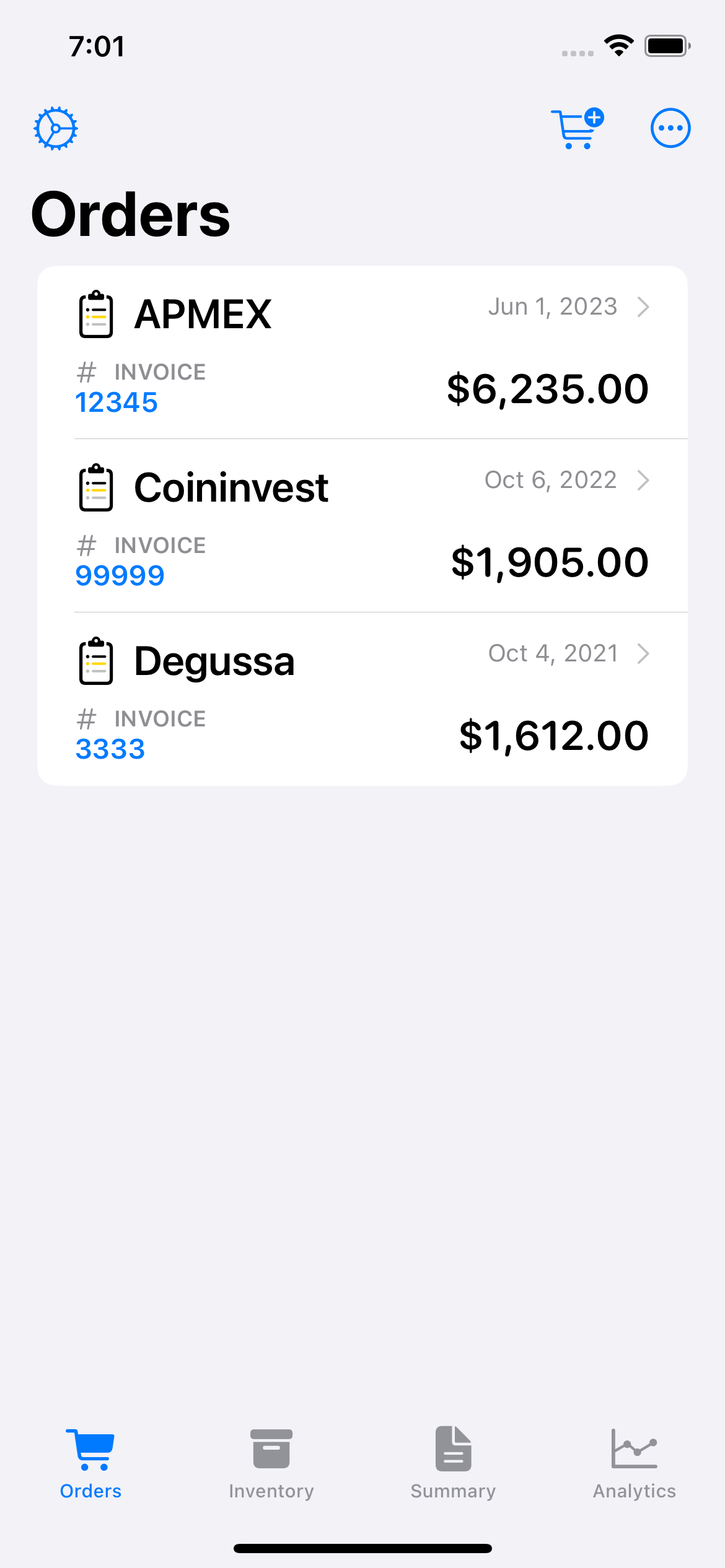725x1568 pixels.
Task: Open the settings gear icon
Action: coord(56,129)
